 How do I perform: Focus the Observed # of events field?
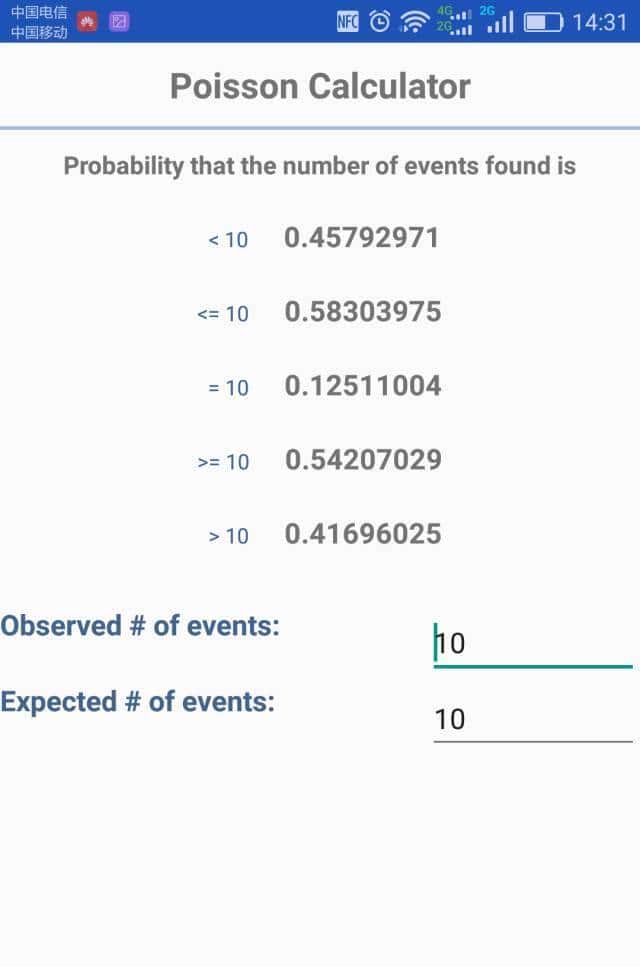(x=532, y=643)
